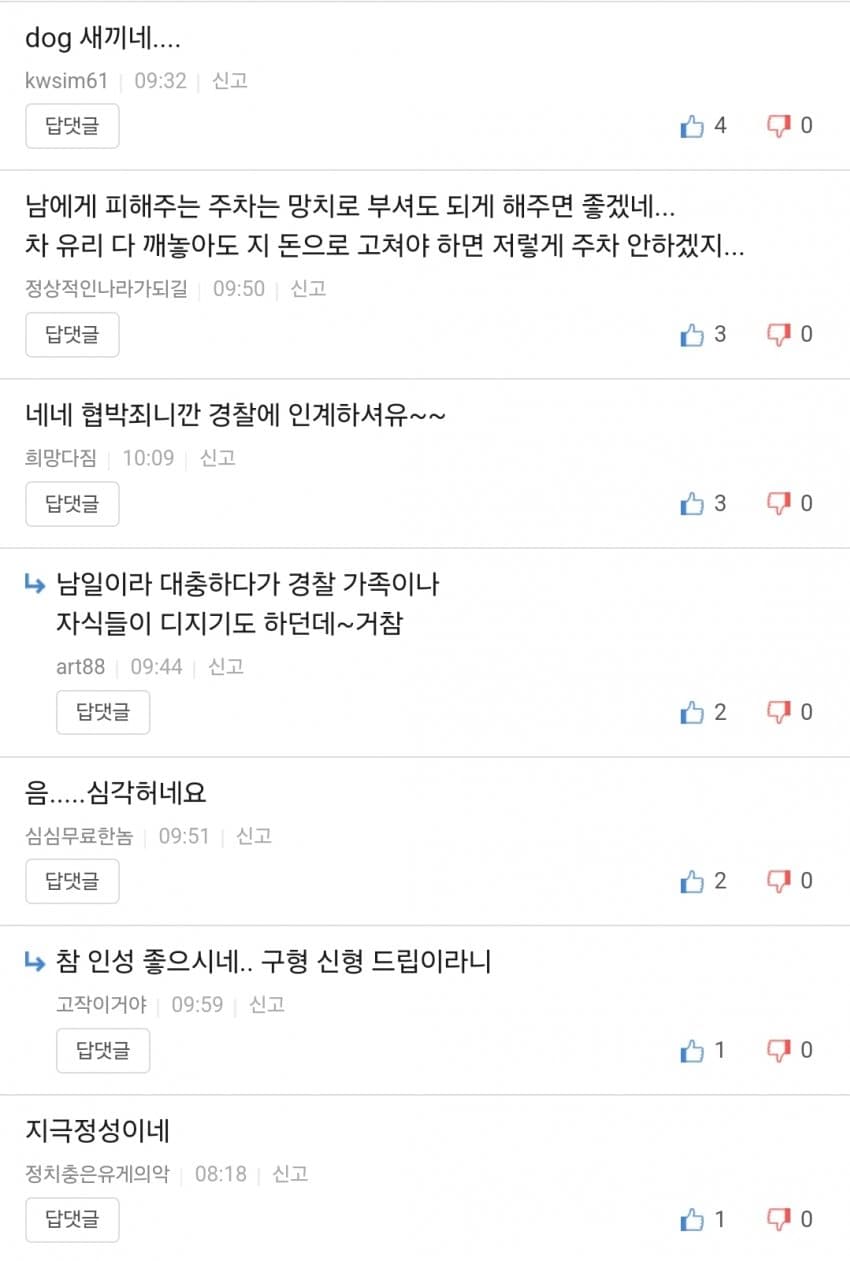850x1261 pixels.
Task: Like 심심무료한놈's comment
Action: 692,882
